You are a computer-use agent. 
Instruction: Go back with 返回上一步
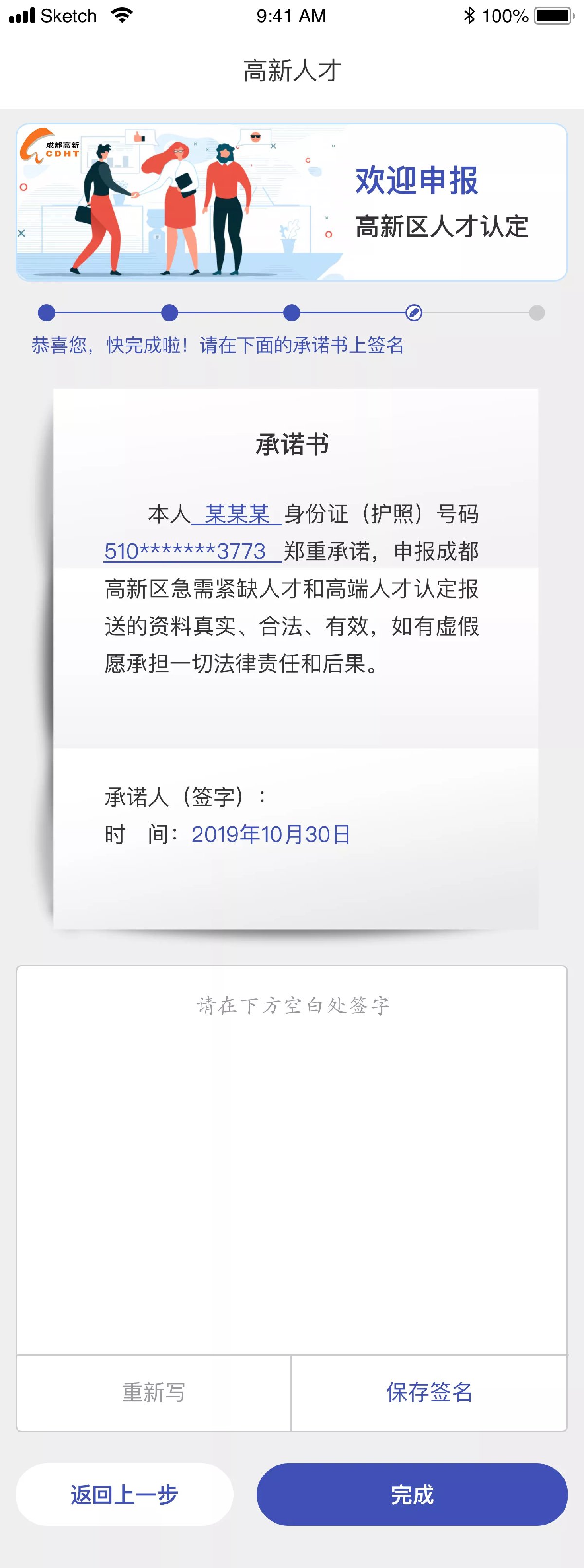(x=124, y=1495)
